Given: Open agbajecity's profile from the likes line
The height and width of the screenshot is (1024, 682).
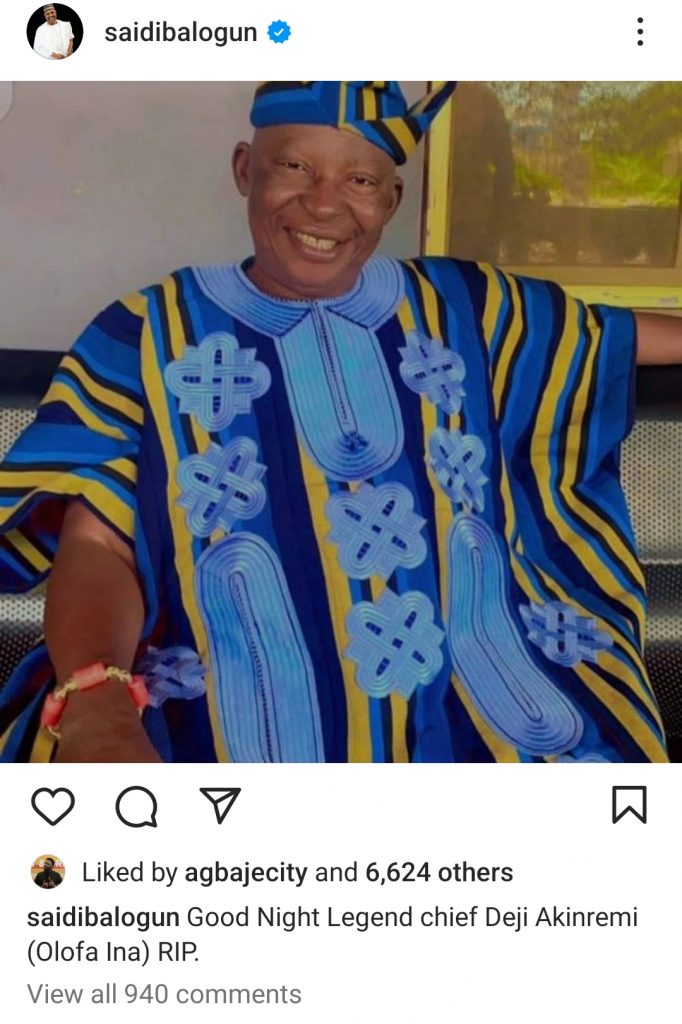Looking at the screenshot, I should (x=246, y=873).
